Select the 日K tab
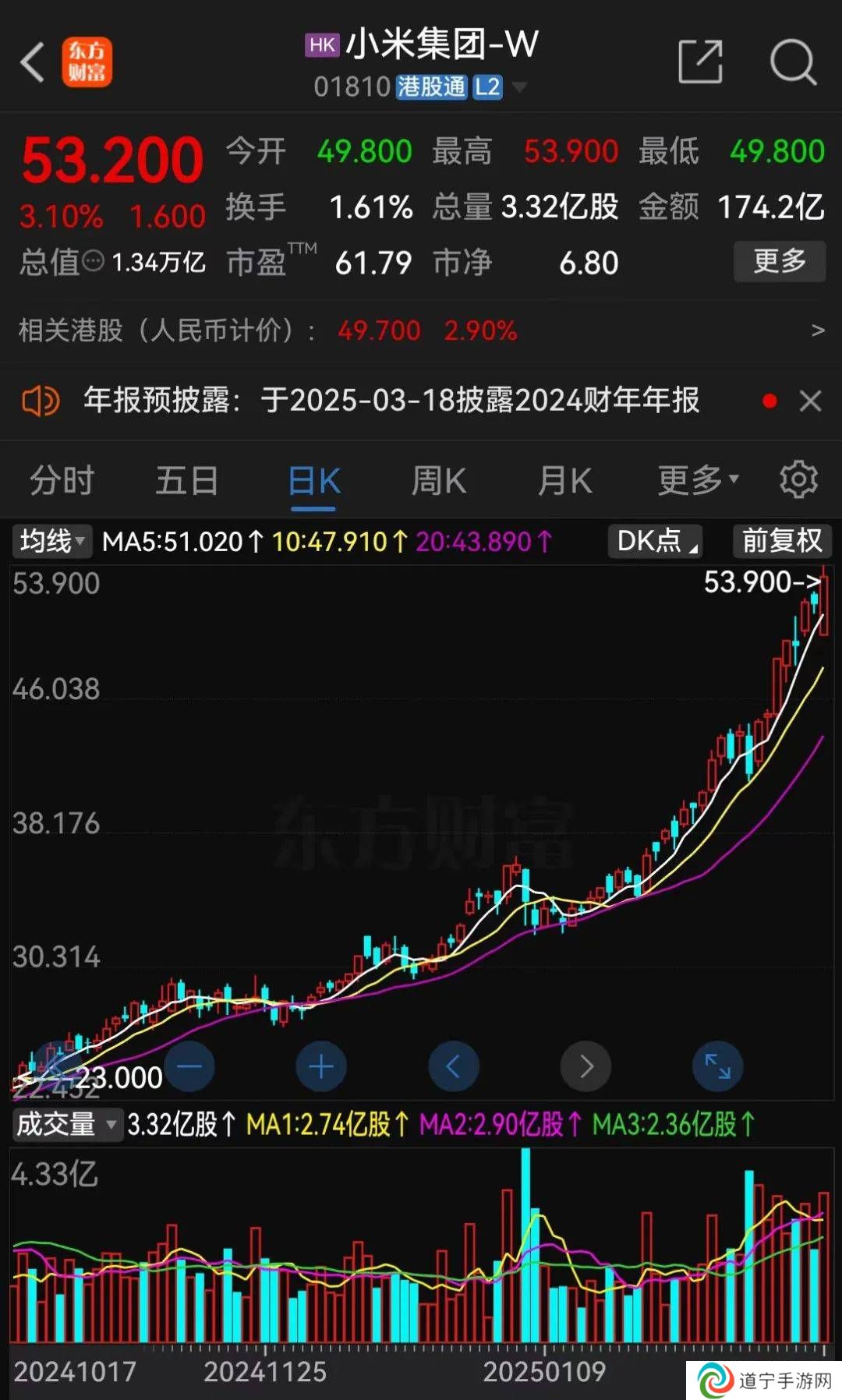842x1400 pixels. click(313, 481)
